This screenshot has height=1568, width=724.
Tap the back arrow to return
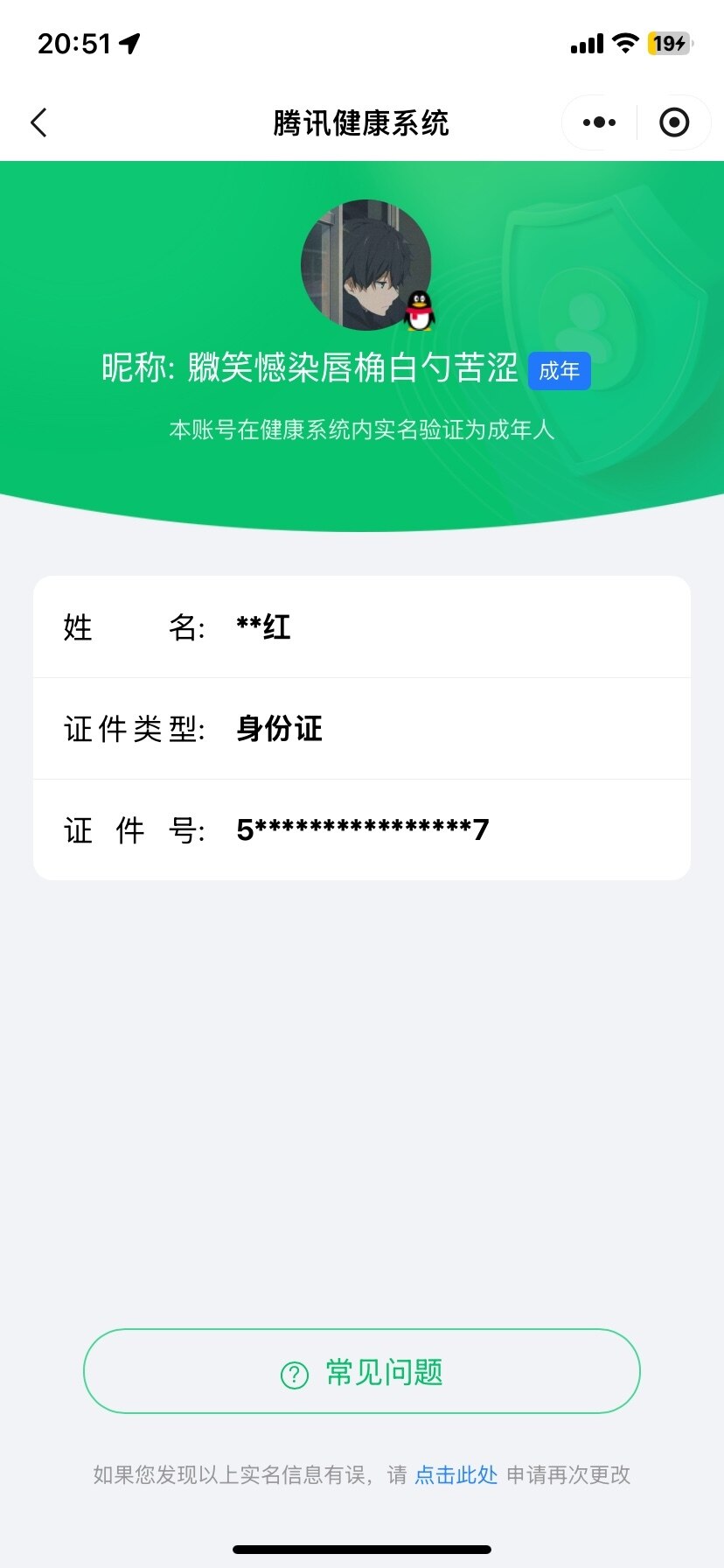(38, 122)
